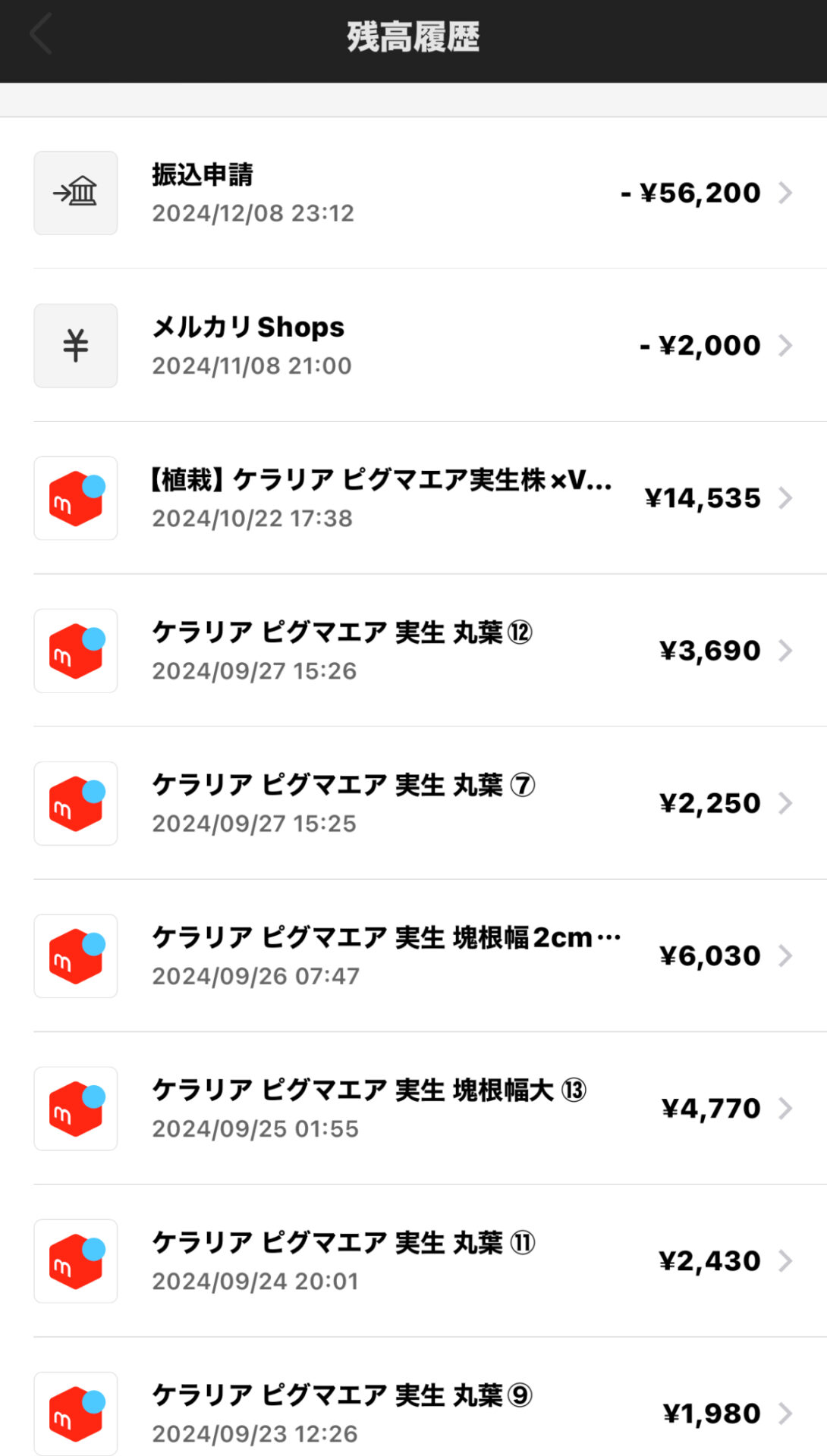Open the 振込申請 entry for ¥56,200
The width and height of the screenshot is (827, 1456).
pos(413,193)
